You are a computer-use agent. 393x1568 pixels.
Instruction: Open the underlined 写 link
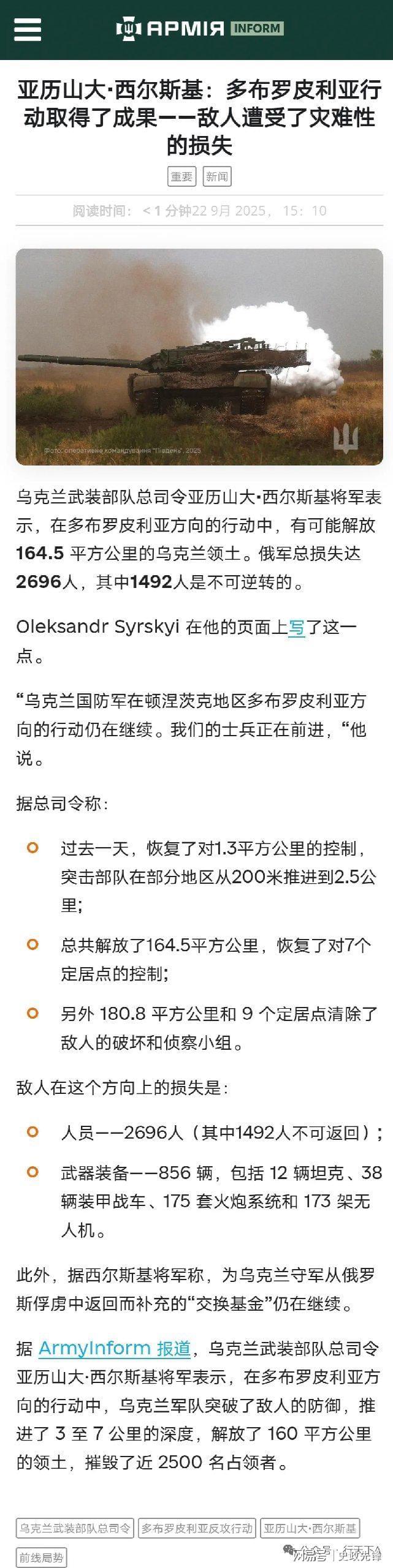point(297,627)
